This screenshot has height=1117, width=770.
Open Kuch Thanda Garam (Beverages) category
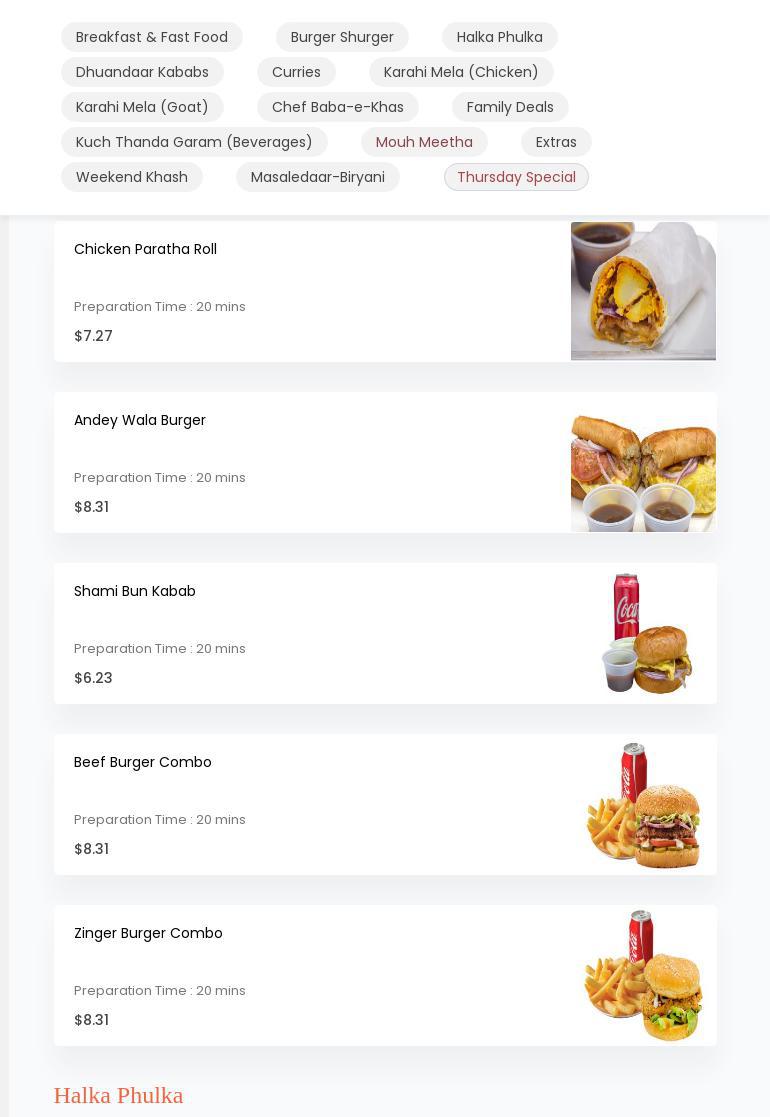point(194,142)
